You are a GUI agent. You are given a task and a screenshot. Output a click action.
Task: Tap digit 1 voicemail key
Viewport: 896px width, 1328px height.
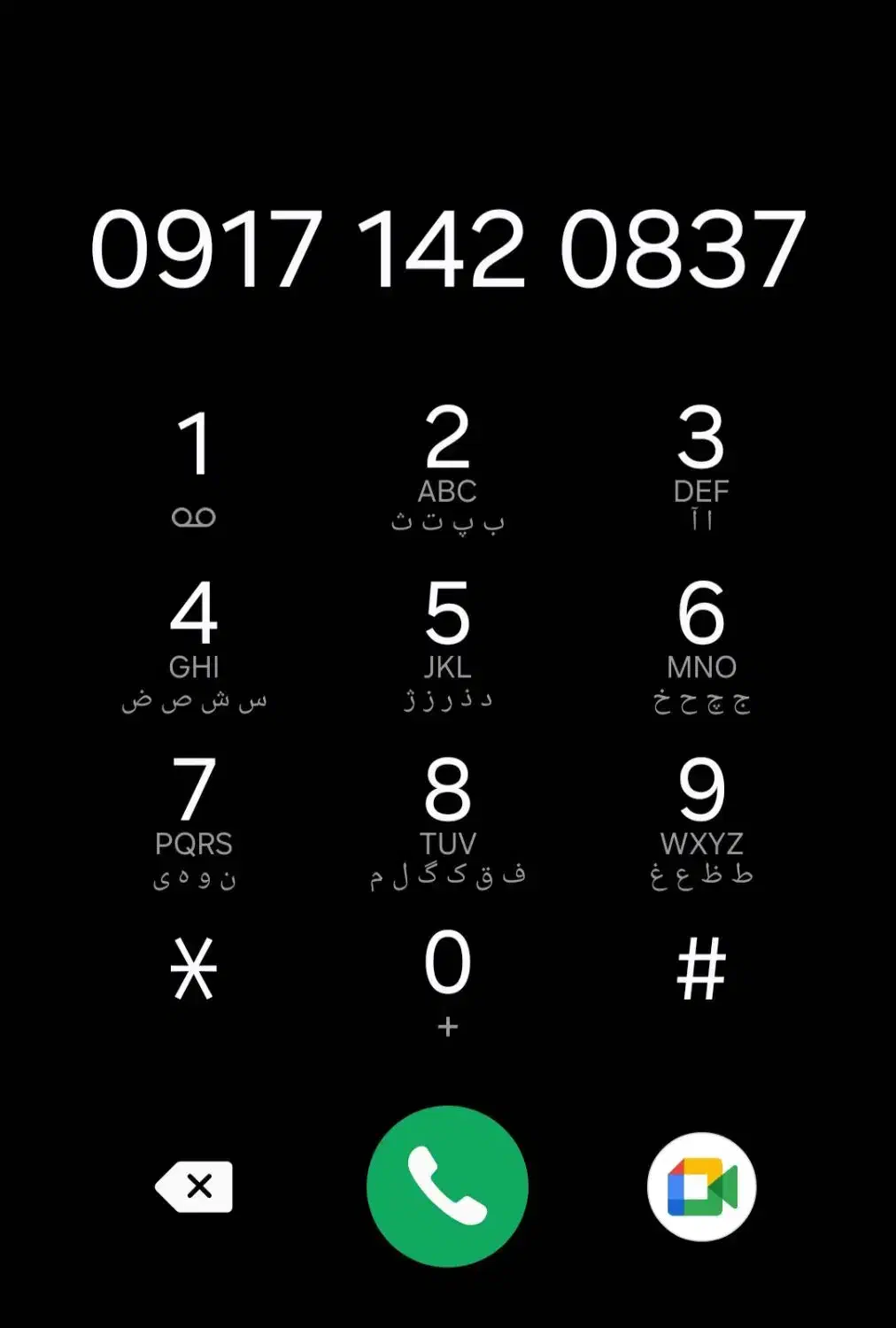tap(193, 469)
